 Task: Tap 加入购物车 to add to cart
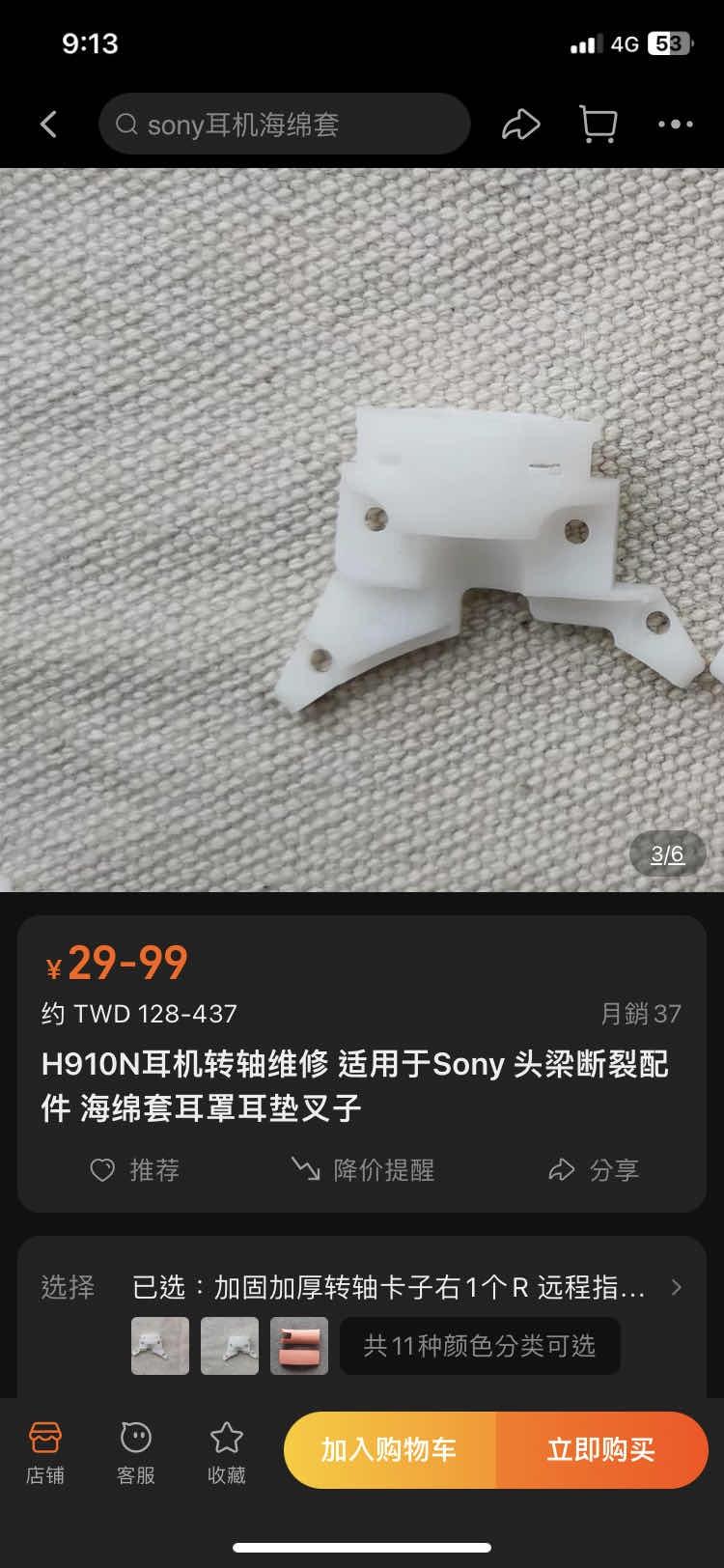point(389,1450)
